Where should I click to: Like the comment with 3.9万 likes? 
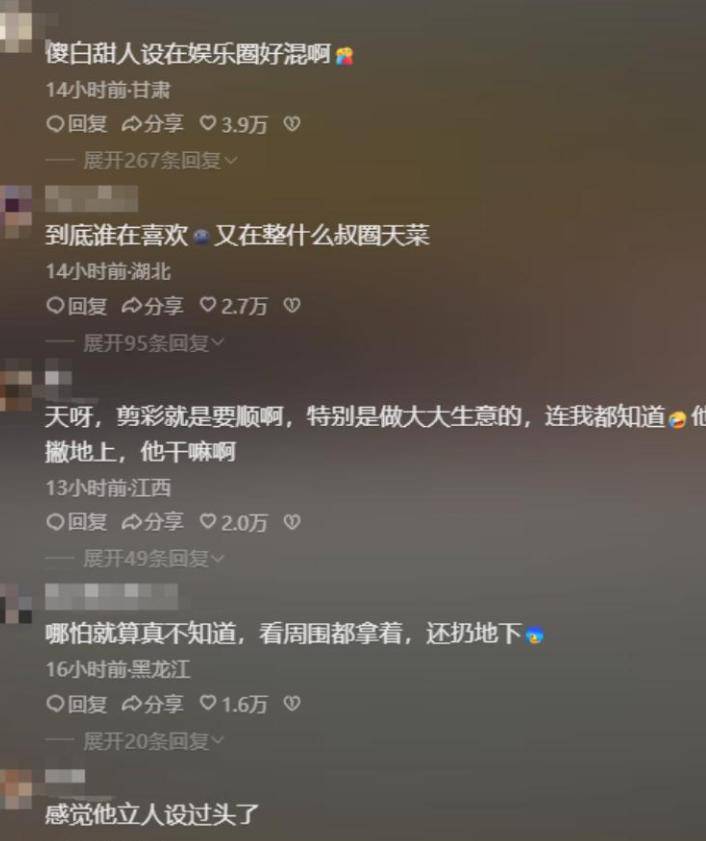tap(232, 125)
